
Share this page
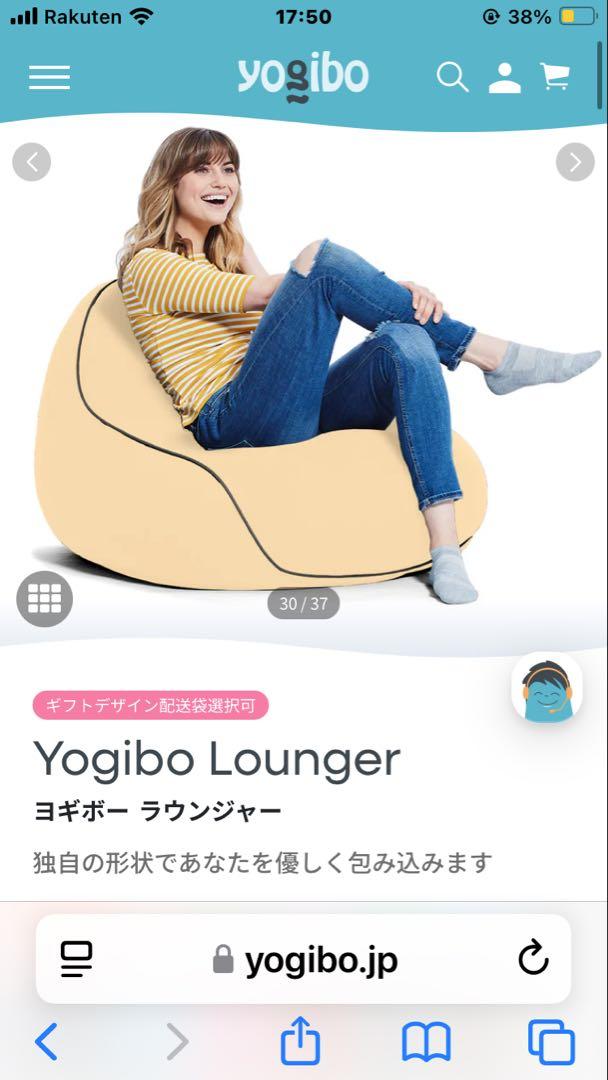point(301,1039)
